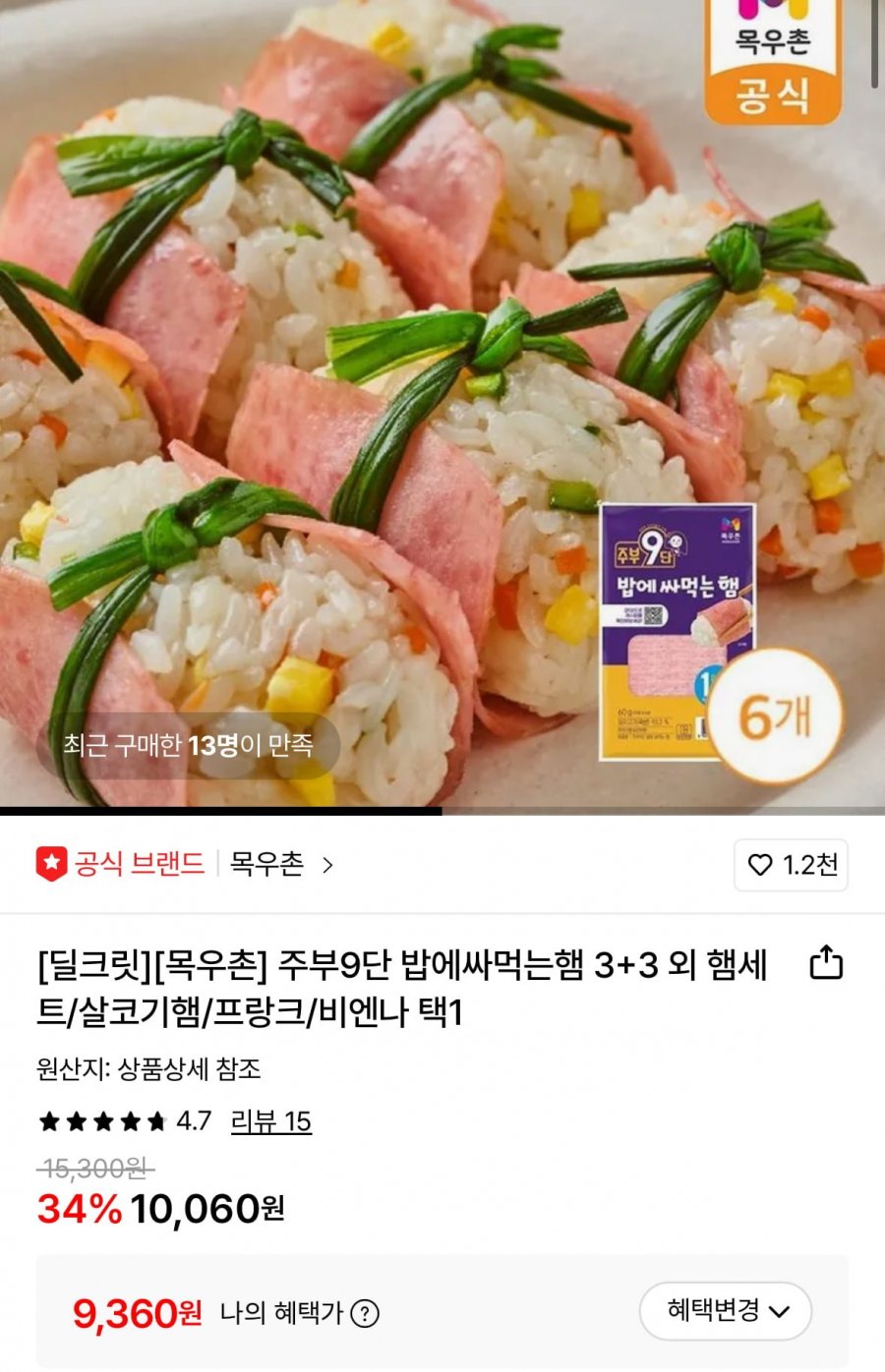Expand the 혜택변경 dropdown

[x=726, y=1310]
